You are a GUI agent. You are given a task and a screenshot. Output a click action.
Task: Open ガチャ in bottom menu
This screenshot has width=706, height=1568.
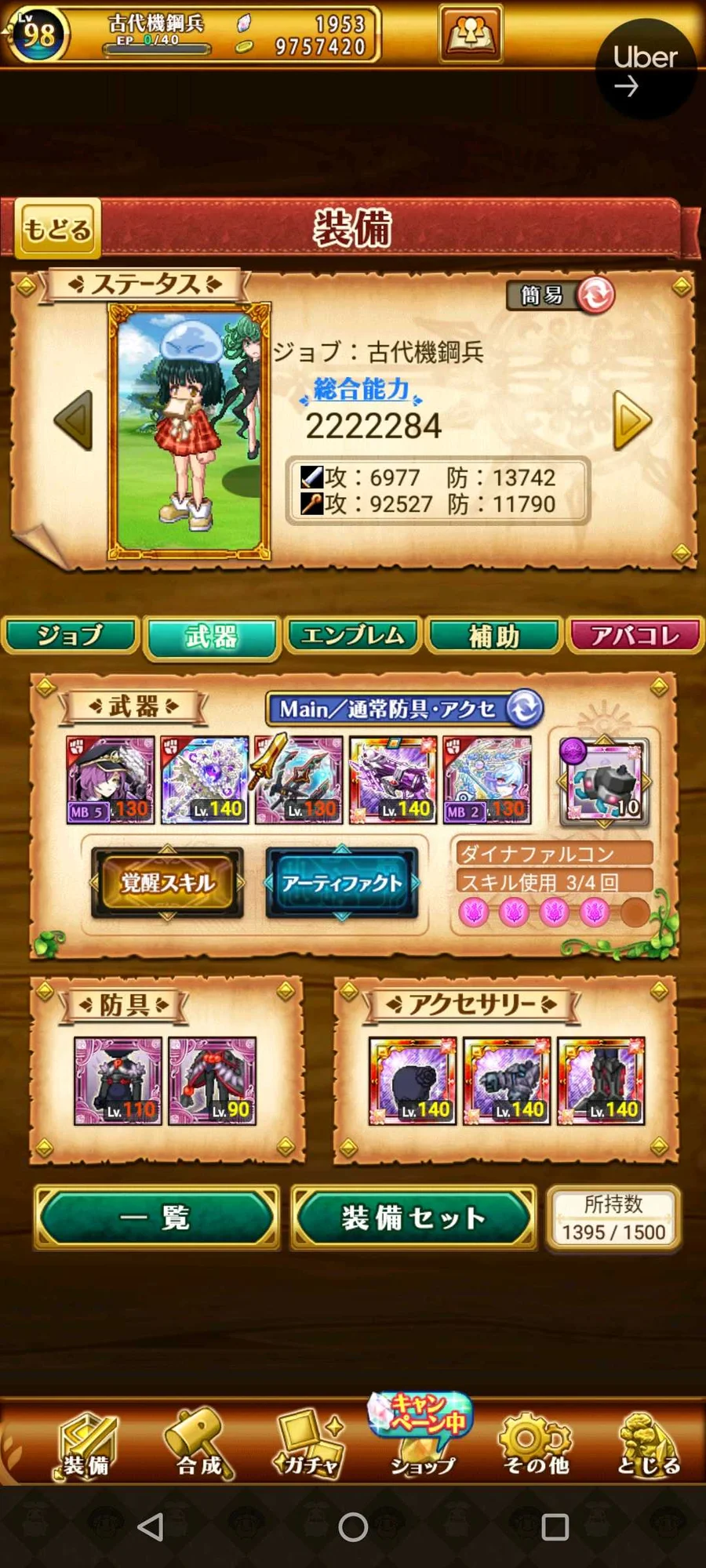(309, 1446)
